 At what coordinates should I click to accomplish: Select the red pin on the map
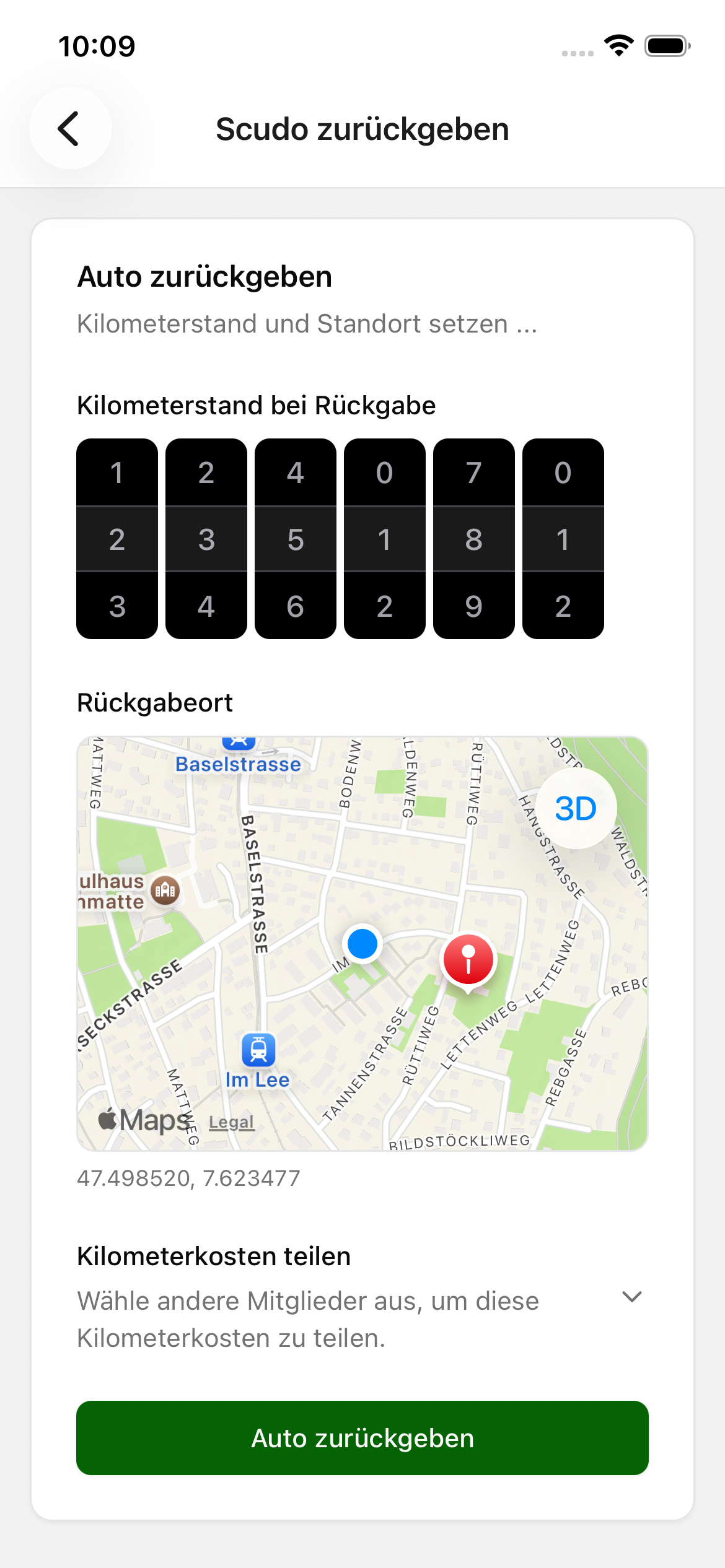(x=468, y=962)
